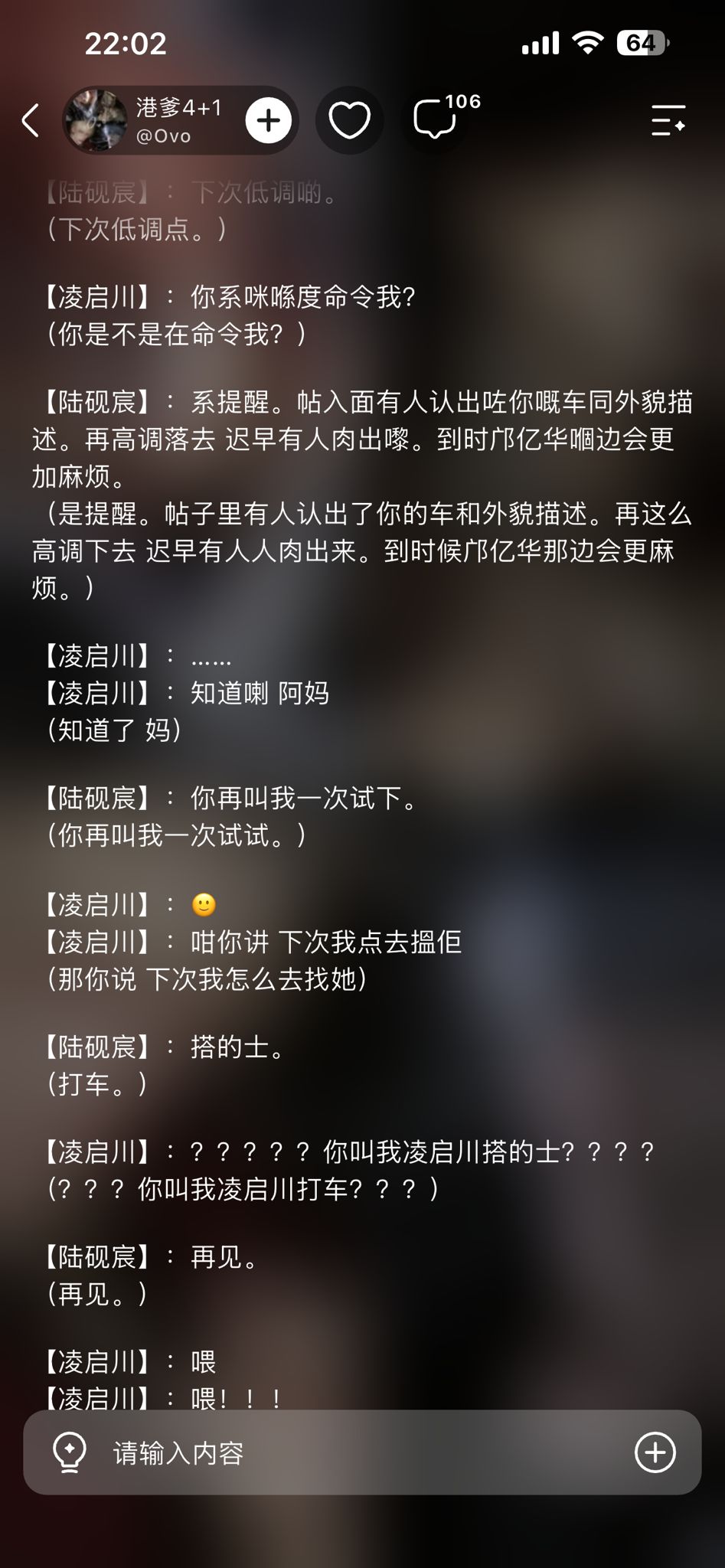Open the plus options in the input bar
Screen dimensions: 725x1568
(x=655, y=1452)
